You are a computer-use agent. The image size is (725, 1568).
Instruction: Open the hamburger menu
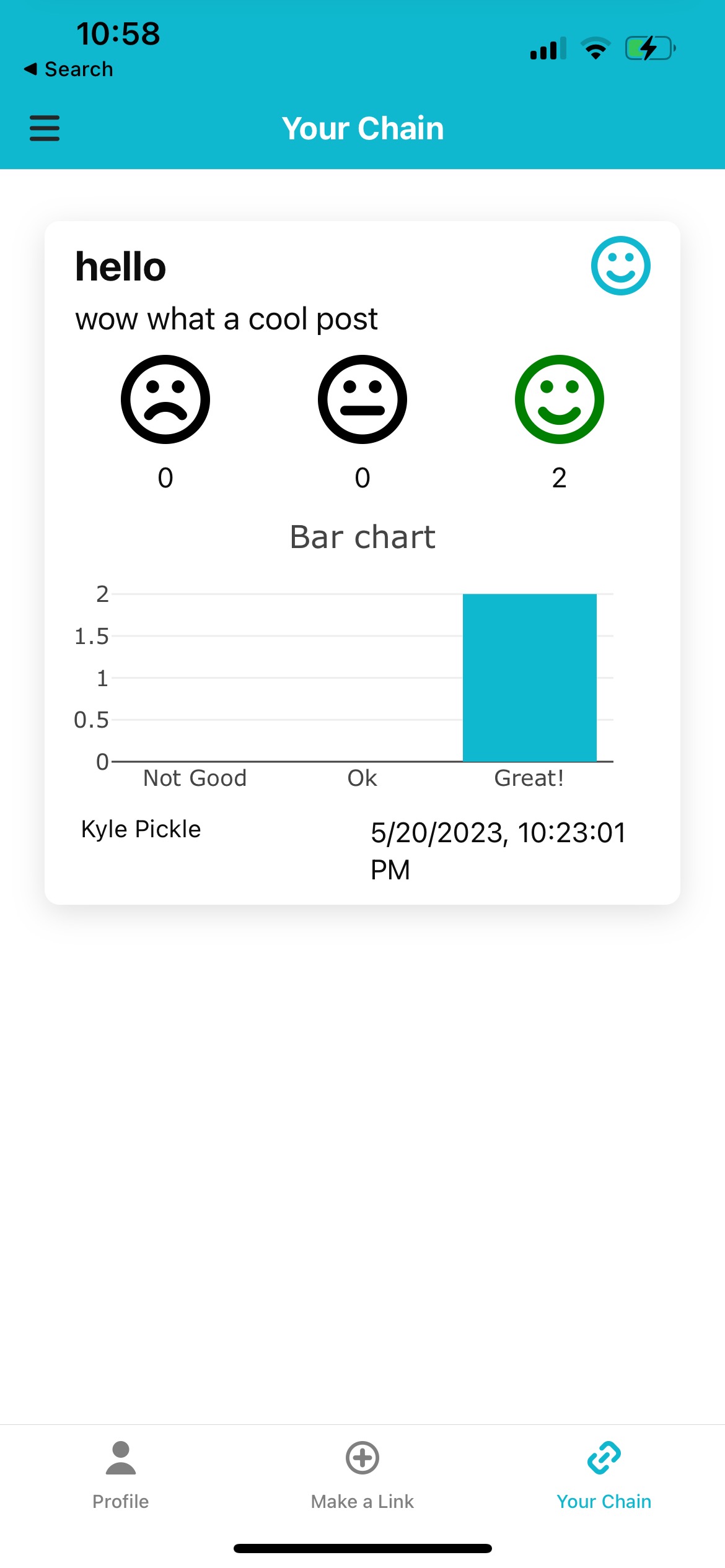pyautogui.click(x=45, y=128)
